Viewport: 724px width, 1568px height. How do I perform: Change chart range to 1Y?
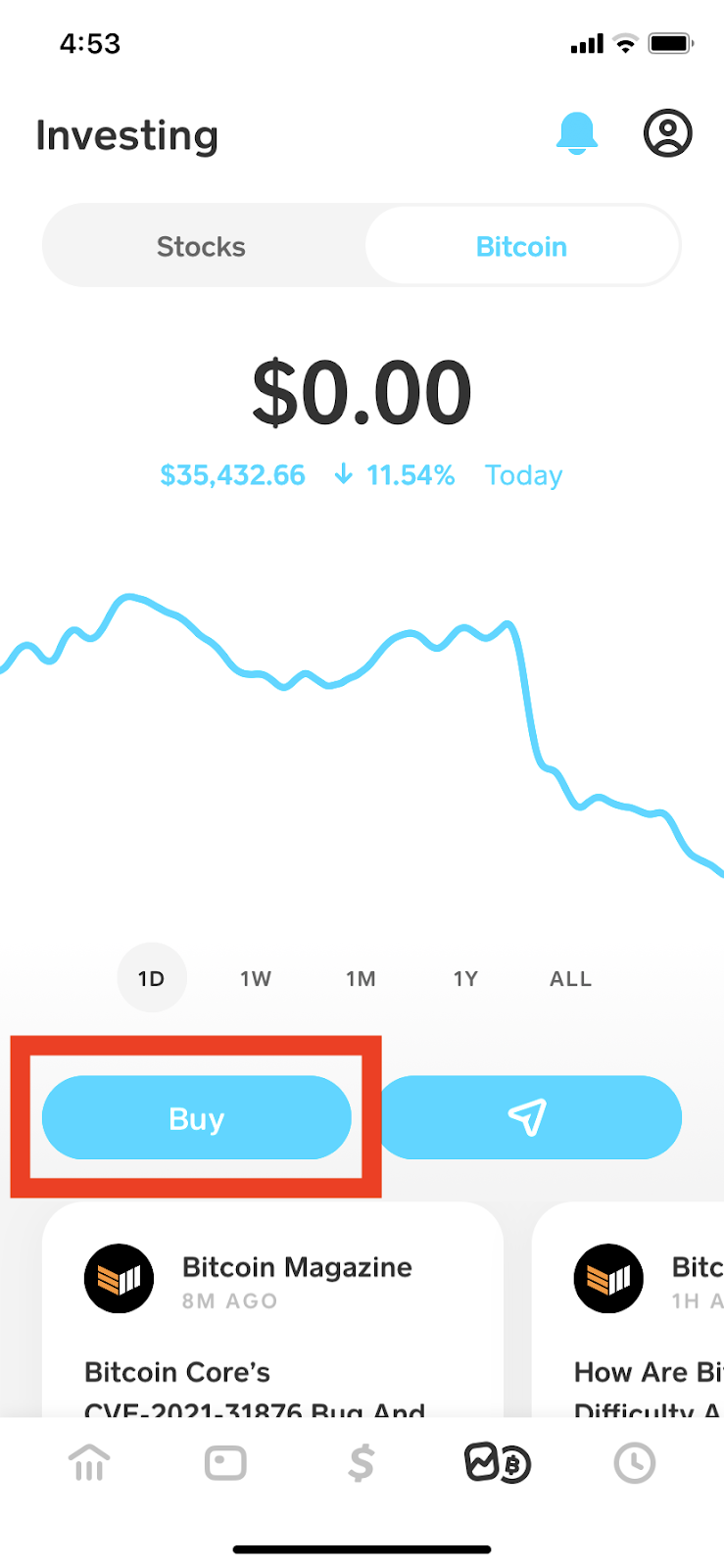tap(465, 978)
